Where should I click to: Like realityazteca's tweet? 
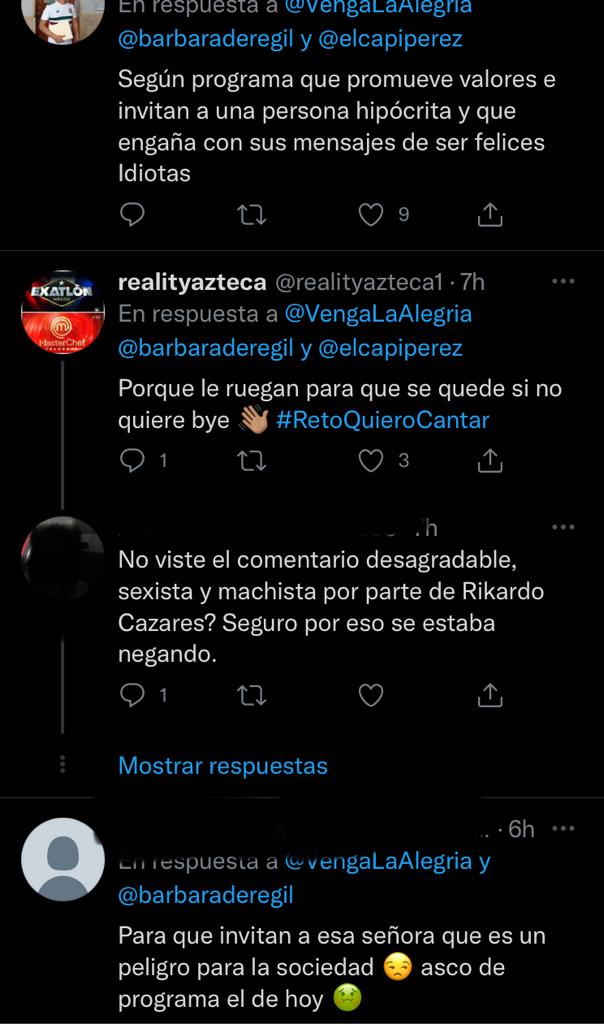tap(371, 460)
